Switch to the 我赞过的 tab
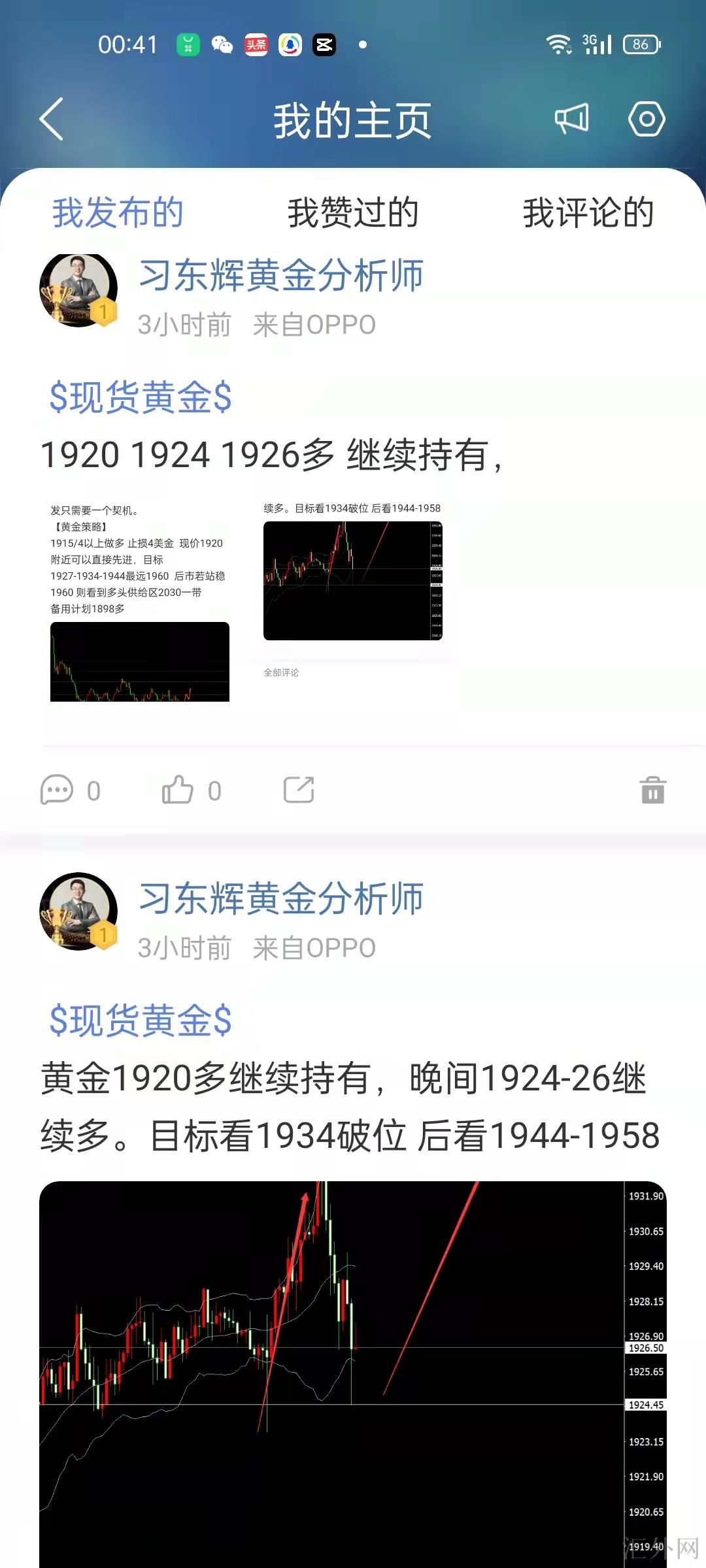The image size is (706, 1568). [x=353, y=212]
